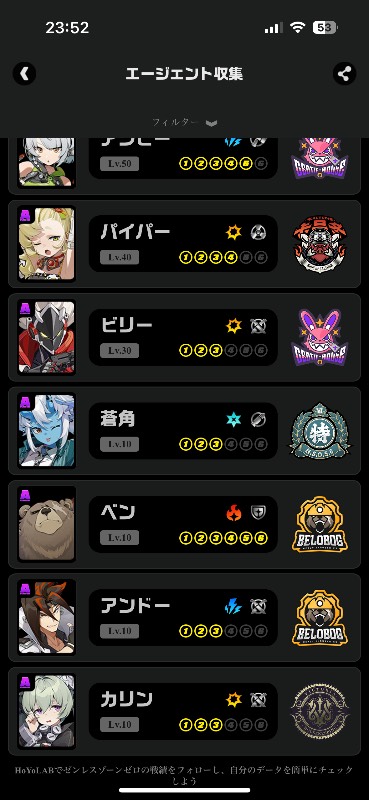This screenshot has width=369, height=800.
Task: Open agent パイパー's card
Action: click(x=184, y=244)
